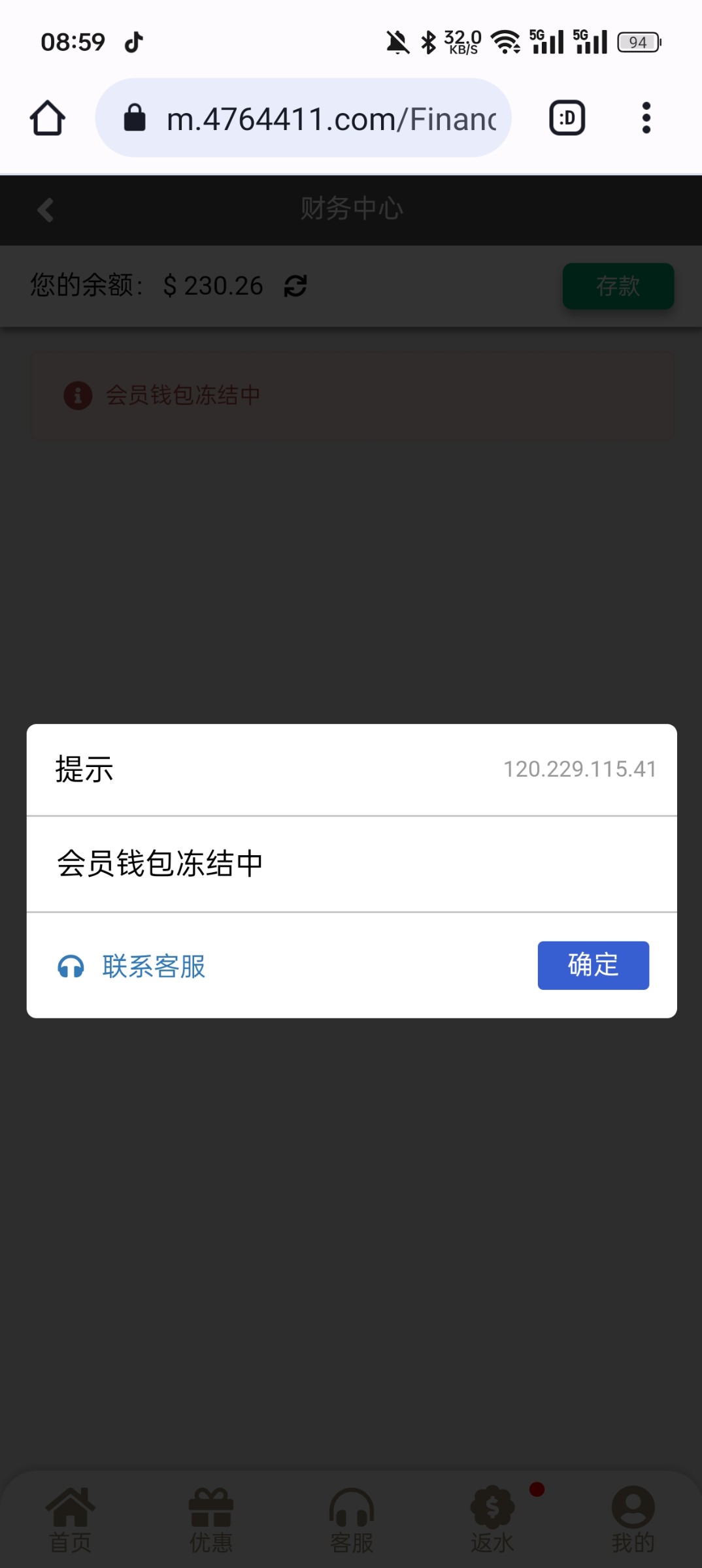
Task: Open the 客服 tab
Action: (352, 1520)
